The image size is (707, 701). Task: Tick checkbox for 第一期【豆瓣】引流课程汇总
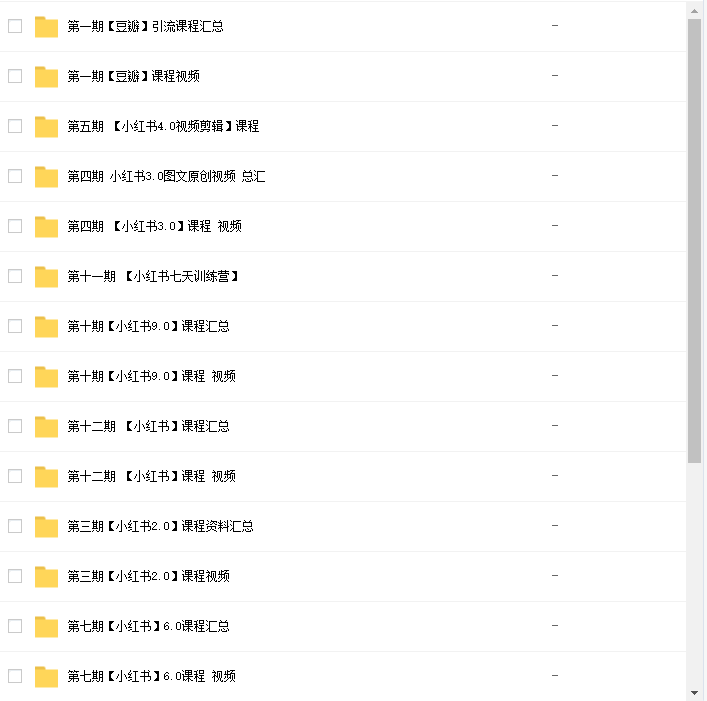click(15, 26)
